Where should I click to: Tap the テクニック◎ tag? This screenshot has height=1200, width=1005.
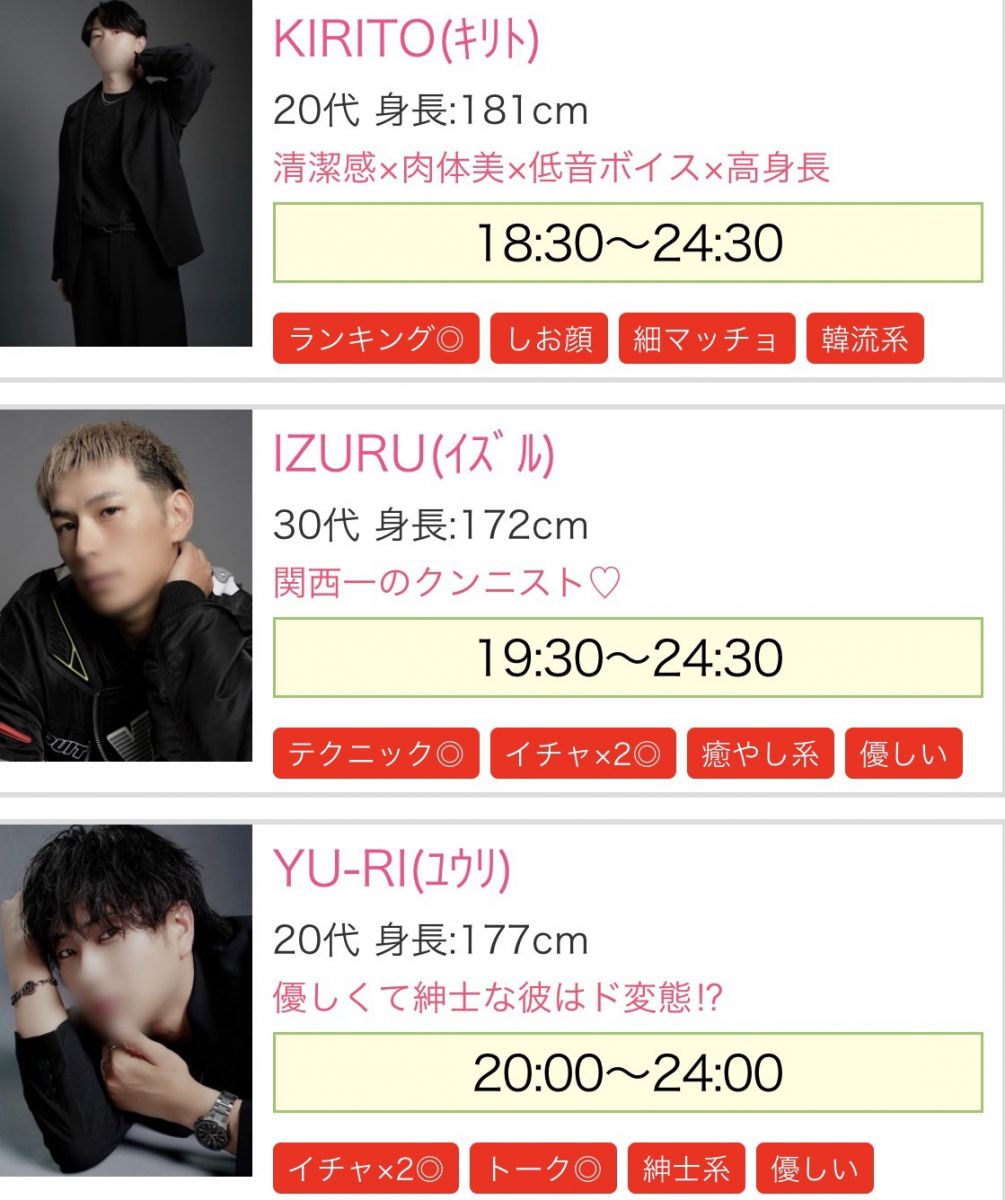coord(376,754)
